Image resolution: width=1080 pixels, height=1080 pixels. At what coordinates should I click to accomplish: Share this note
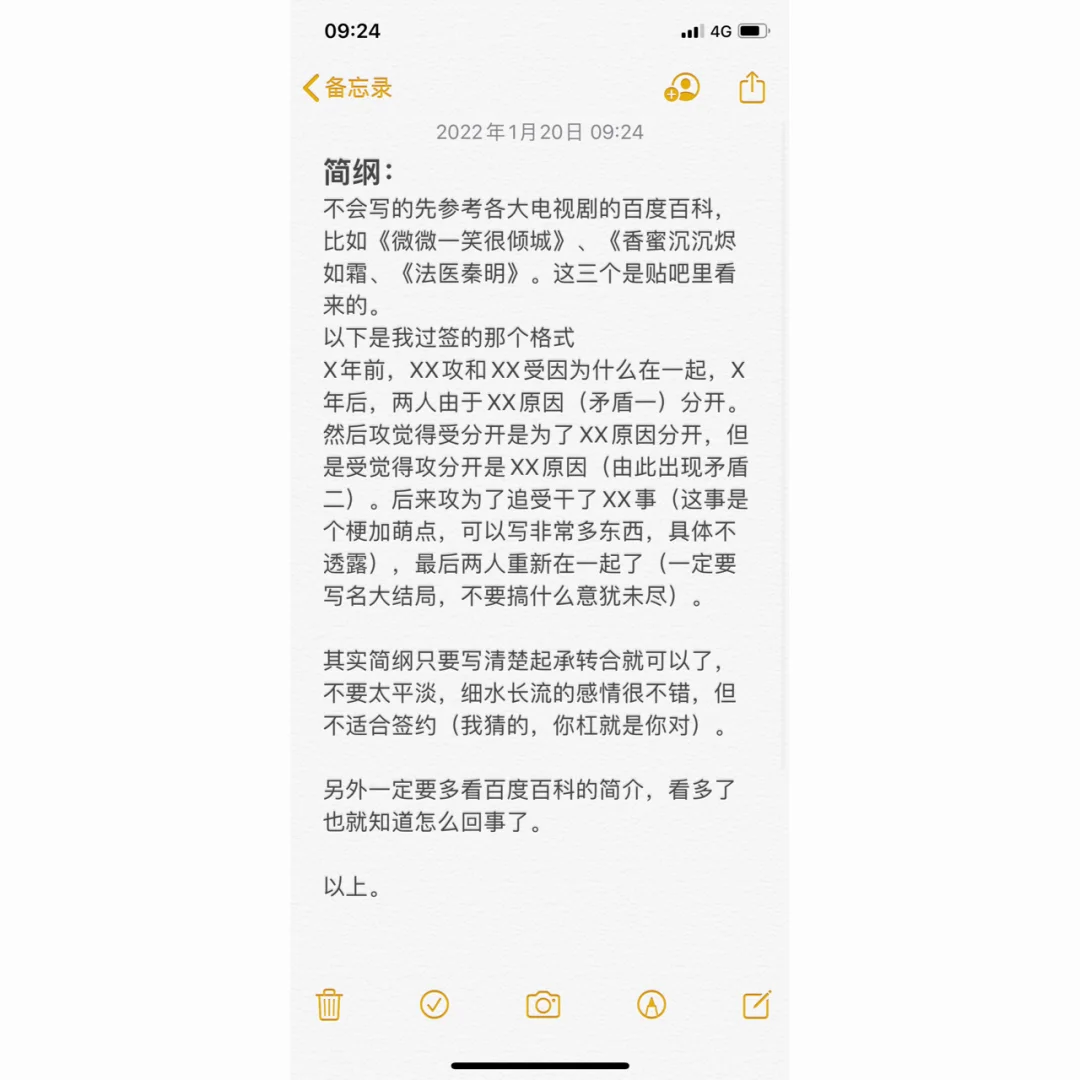[752, 88]
